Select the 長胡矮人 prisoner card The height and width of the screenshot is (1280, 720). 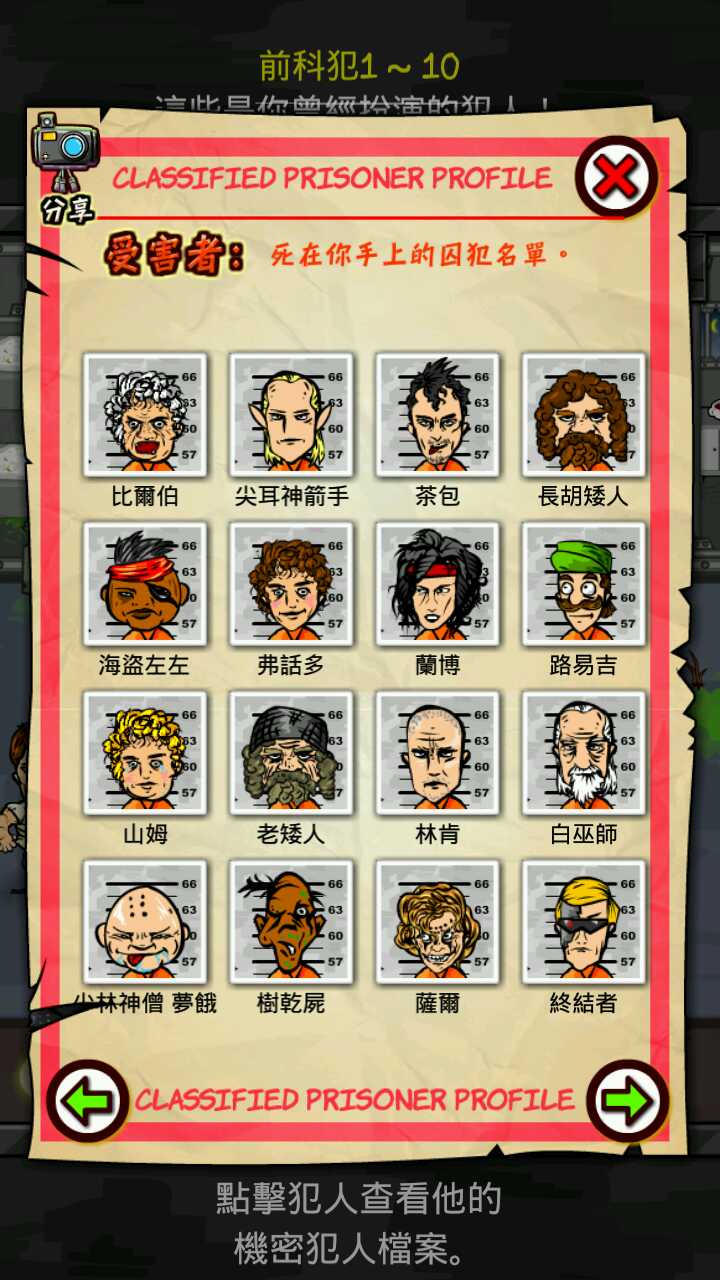(583, 415)
